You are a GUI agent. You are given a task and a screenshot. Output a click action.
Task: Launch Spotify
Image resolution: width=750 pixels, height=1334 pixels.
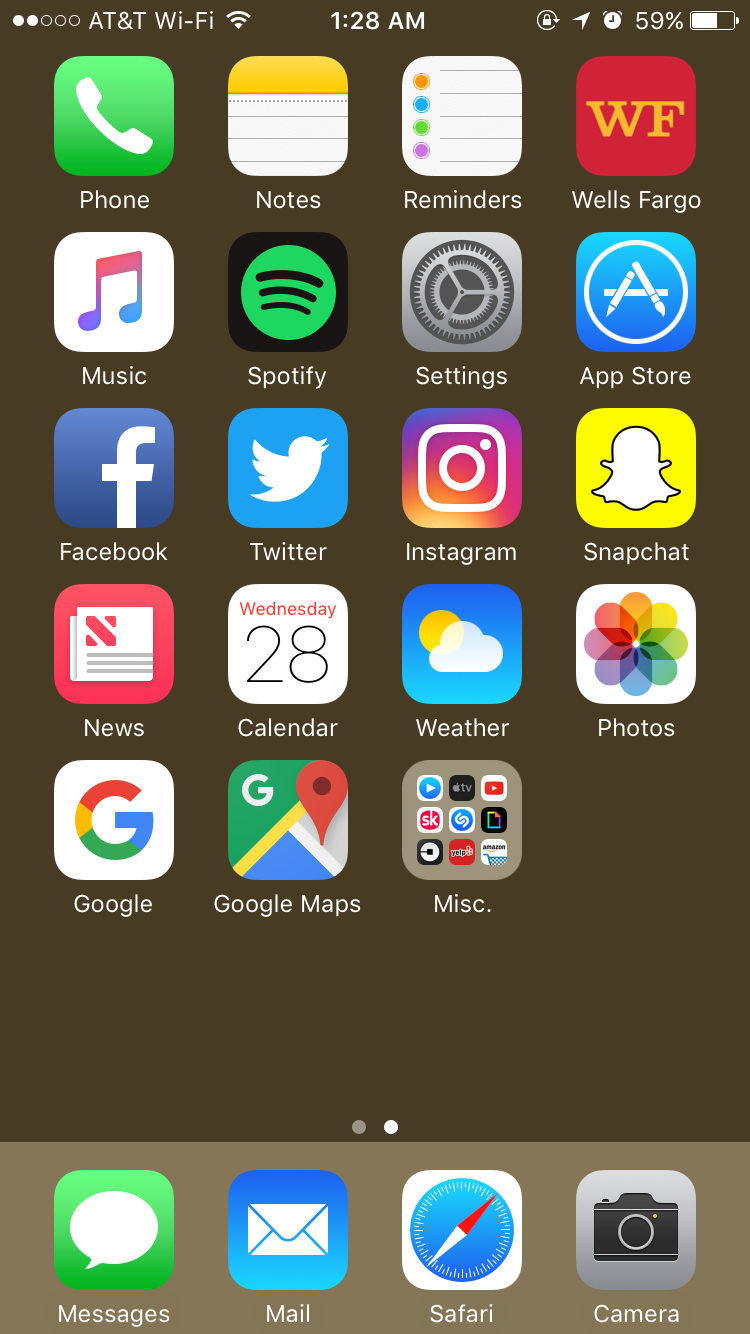288,292
